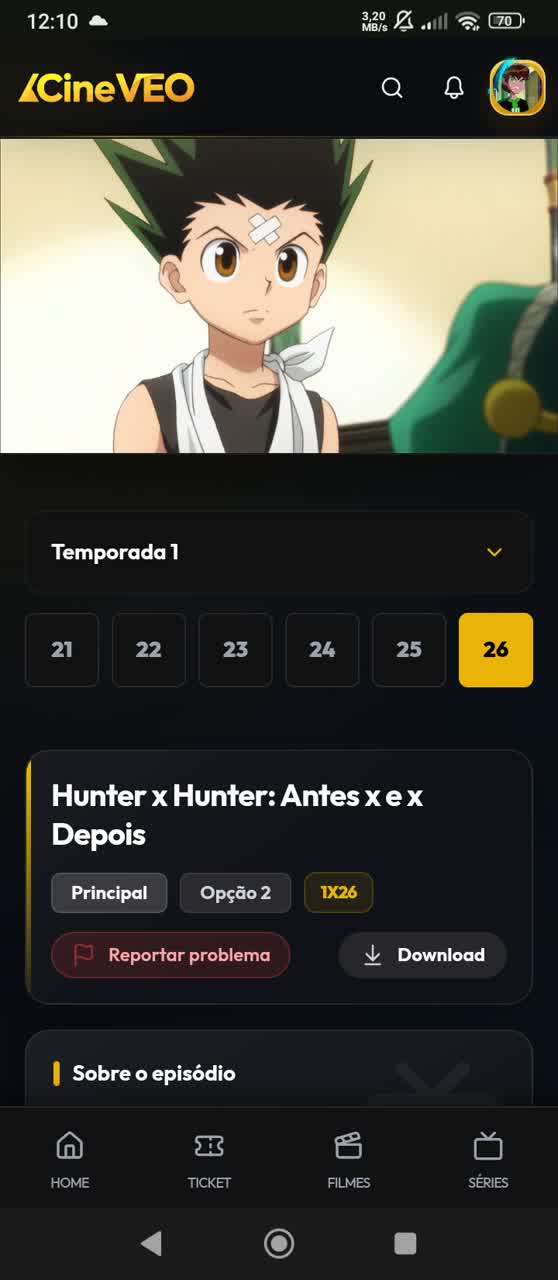558x1280 pixels.
Task: Expand the Temporada 1 season dropdown
Action: (x=278, y=552)
